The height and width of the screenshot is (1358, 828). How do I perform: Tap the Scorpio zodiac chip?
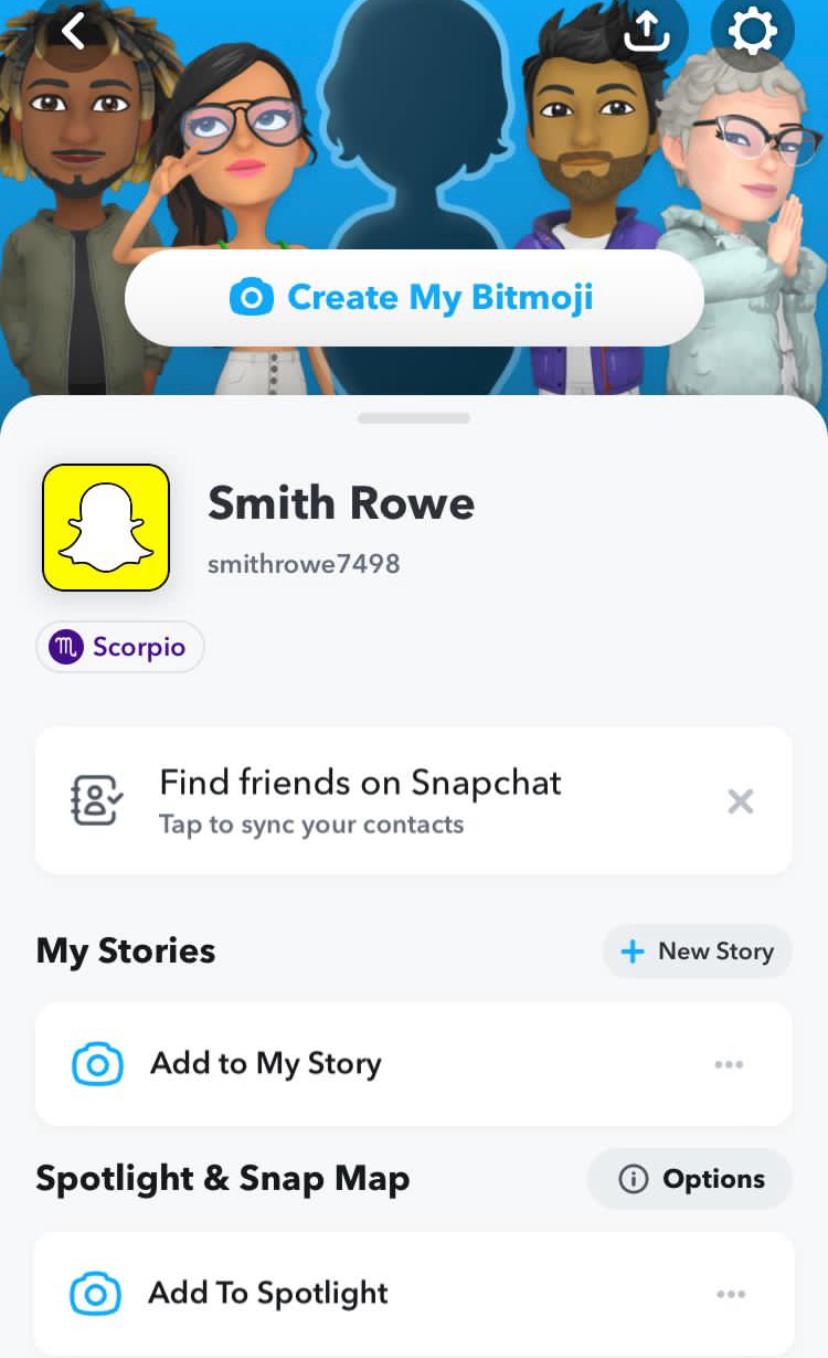[x=120, y=647]
